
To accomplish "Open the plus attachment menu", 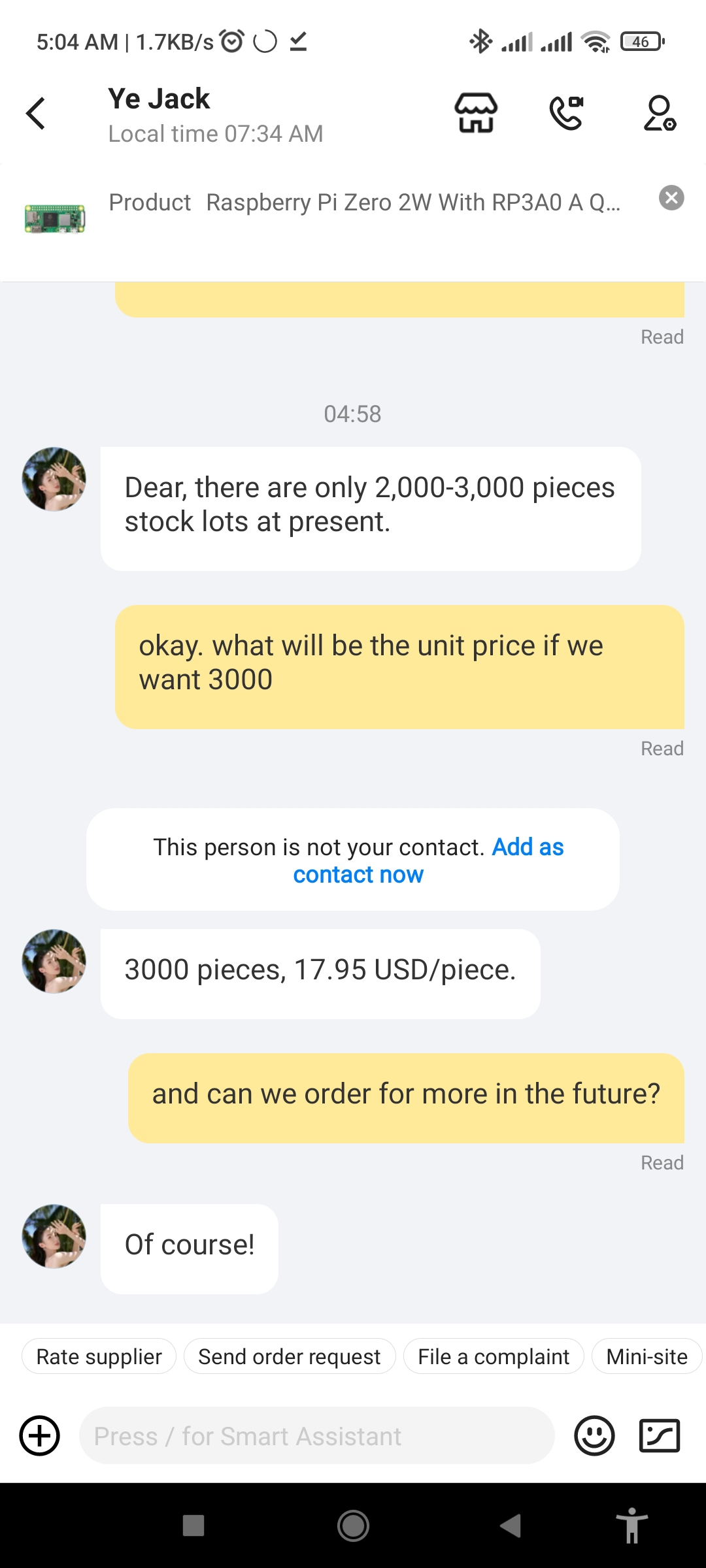I will [x=40, y=1436].
